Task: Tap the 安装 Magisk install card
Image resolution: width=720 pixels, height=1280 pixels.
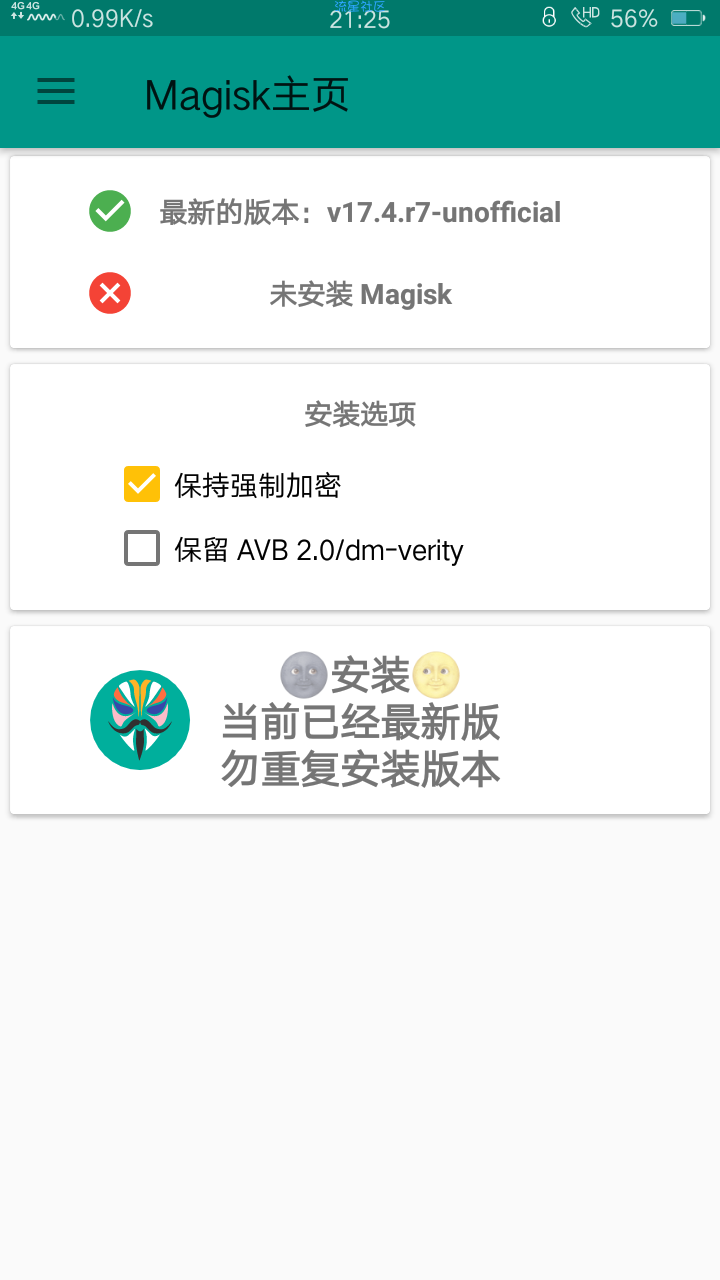Action: tap(360, 720)
